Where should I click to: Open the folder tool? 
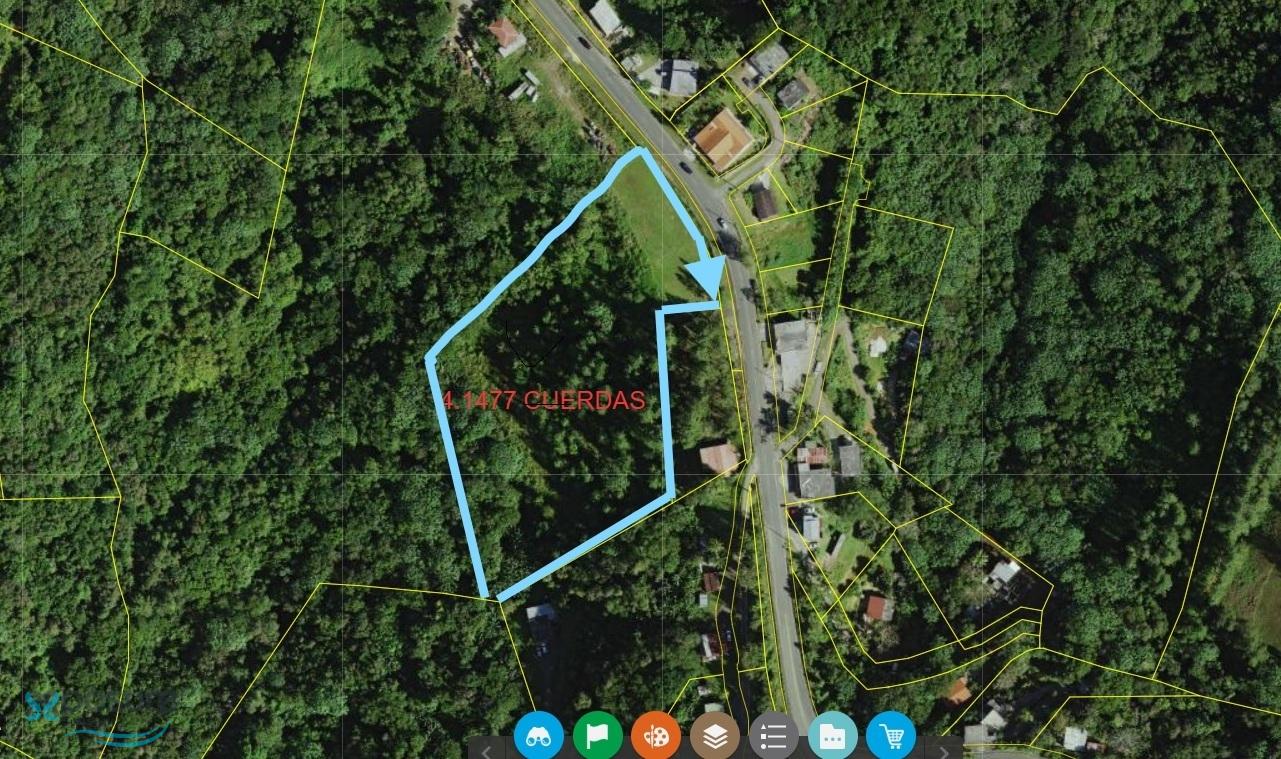[832, 738]
